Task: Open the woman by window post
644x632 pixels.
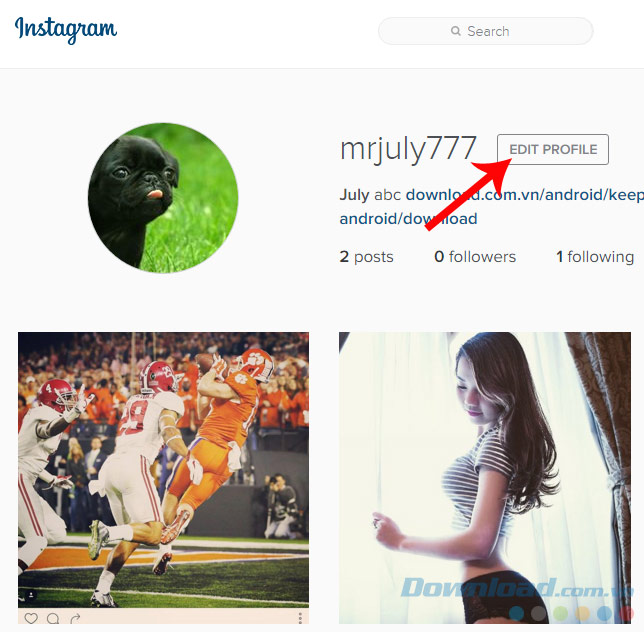Action: (485, 478)
